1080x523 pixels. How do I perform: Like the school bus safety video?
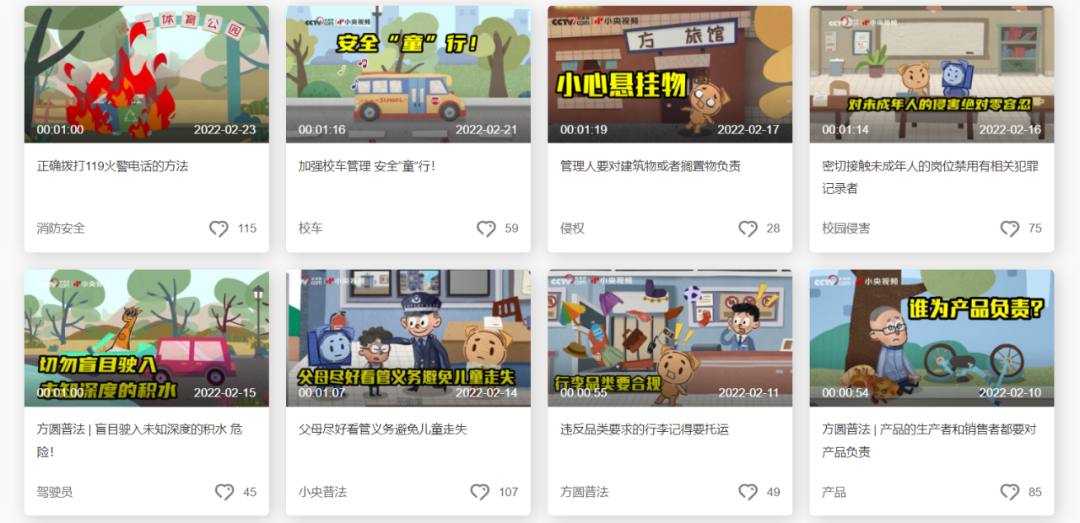486,229
